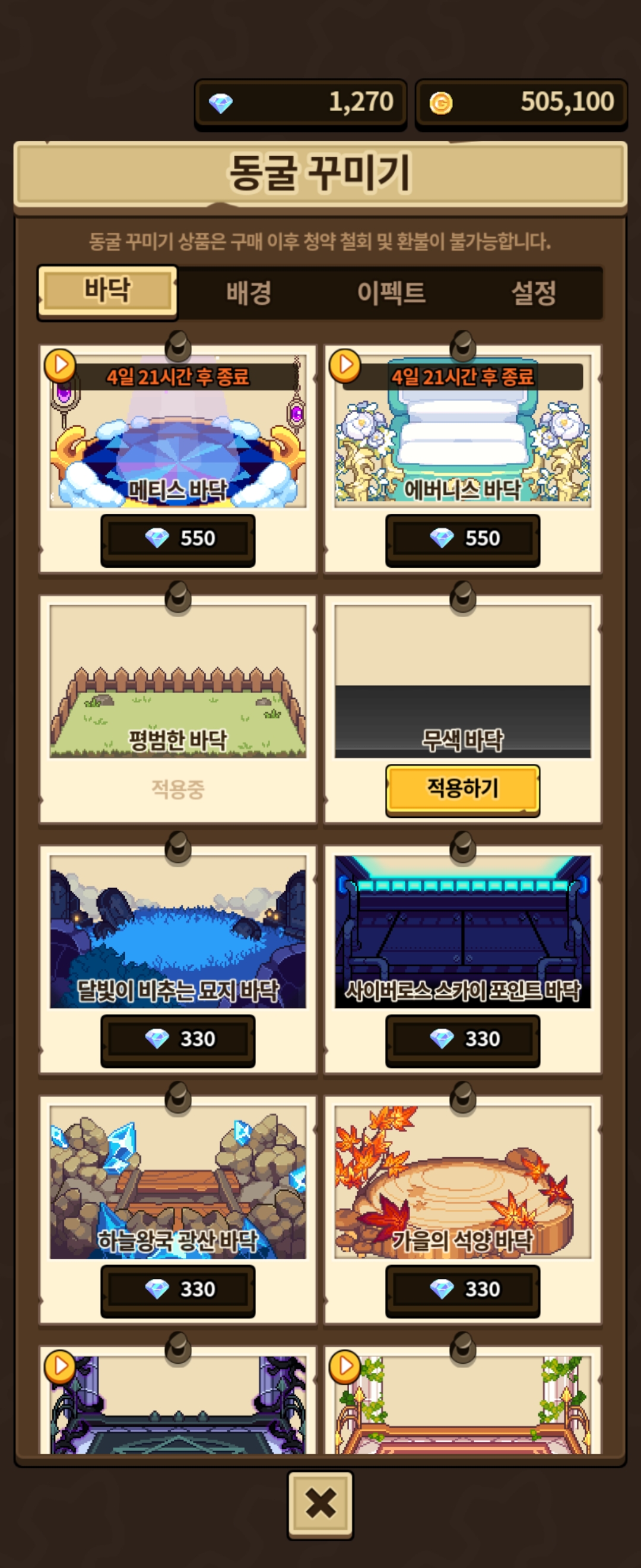Open the 이펙트 tab
This screenshot has width=641, height=1568.
[x=391, y=293]
